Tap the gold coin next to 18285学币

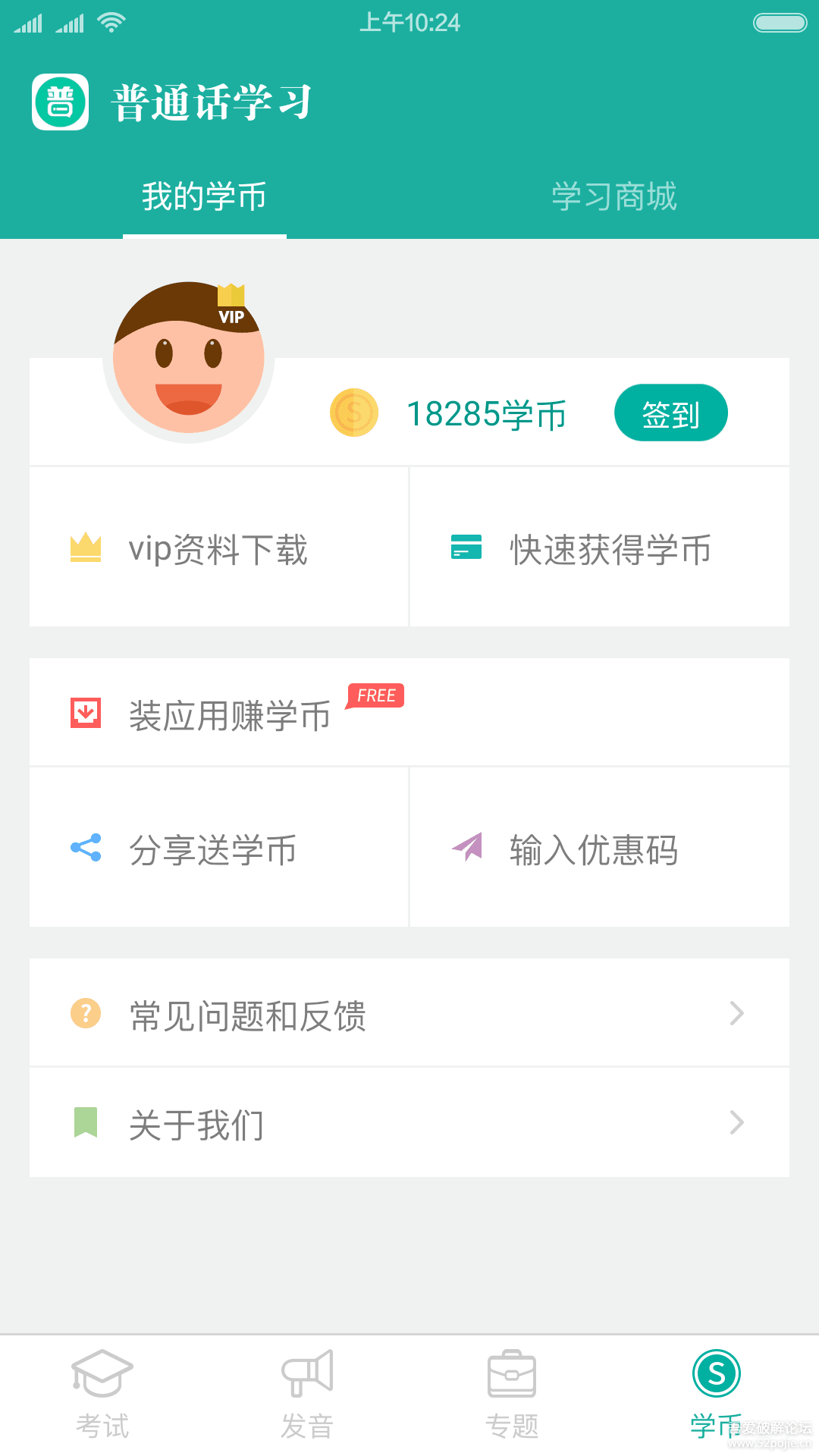tap(353, 413)
